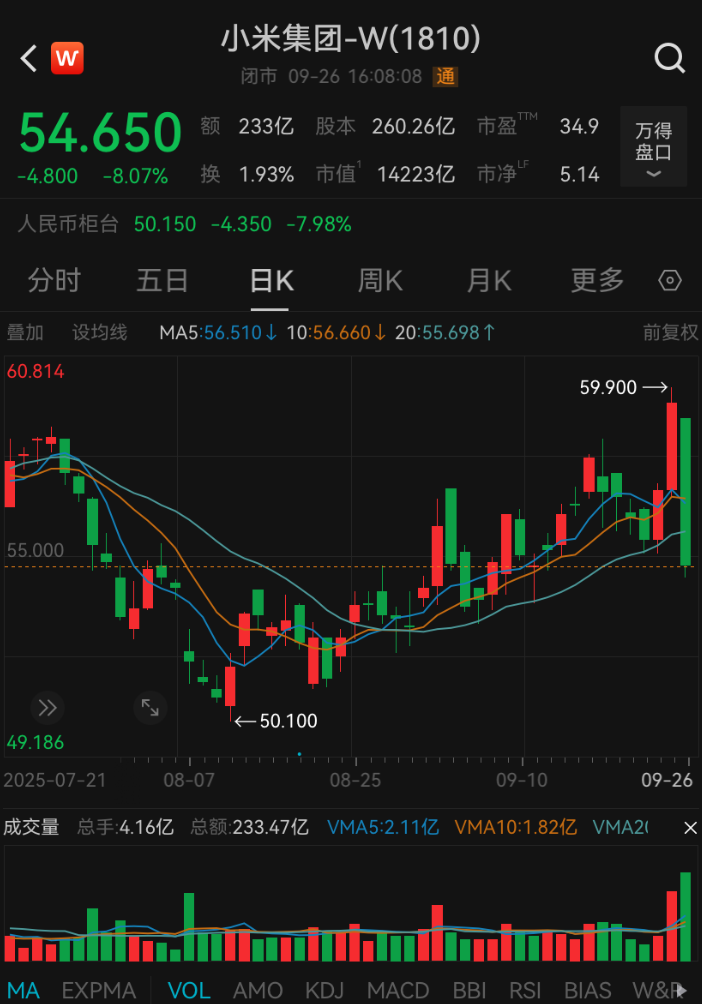Switch to the 五日 chart tab
This screenshot has width=702, height=1004.
click(x=162, y=281)
